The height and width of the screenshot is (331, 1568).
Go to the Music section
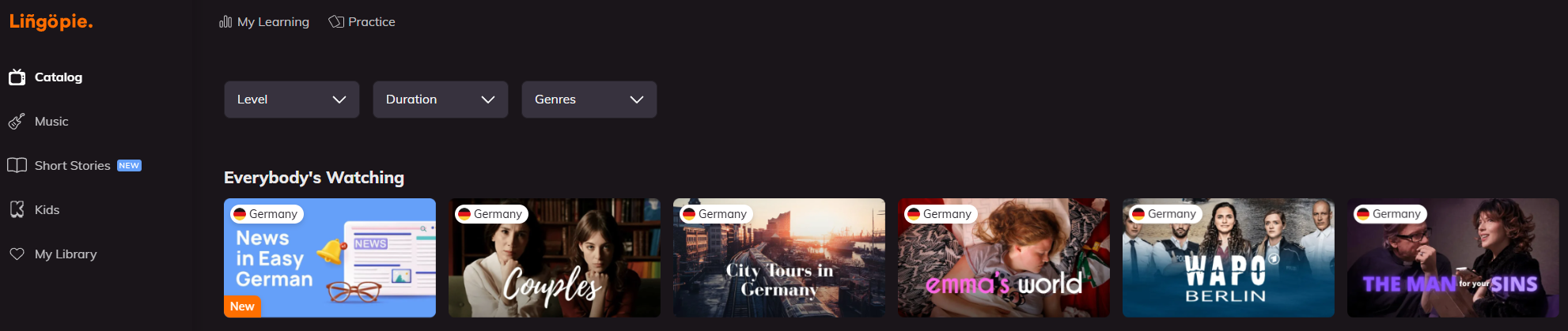coord(51,122)
